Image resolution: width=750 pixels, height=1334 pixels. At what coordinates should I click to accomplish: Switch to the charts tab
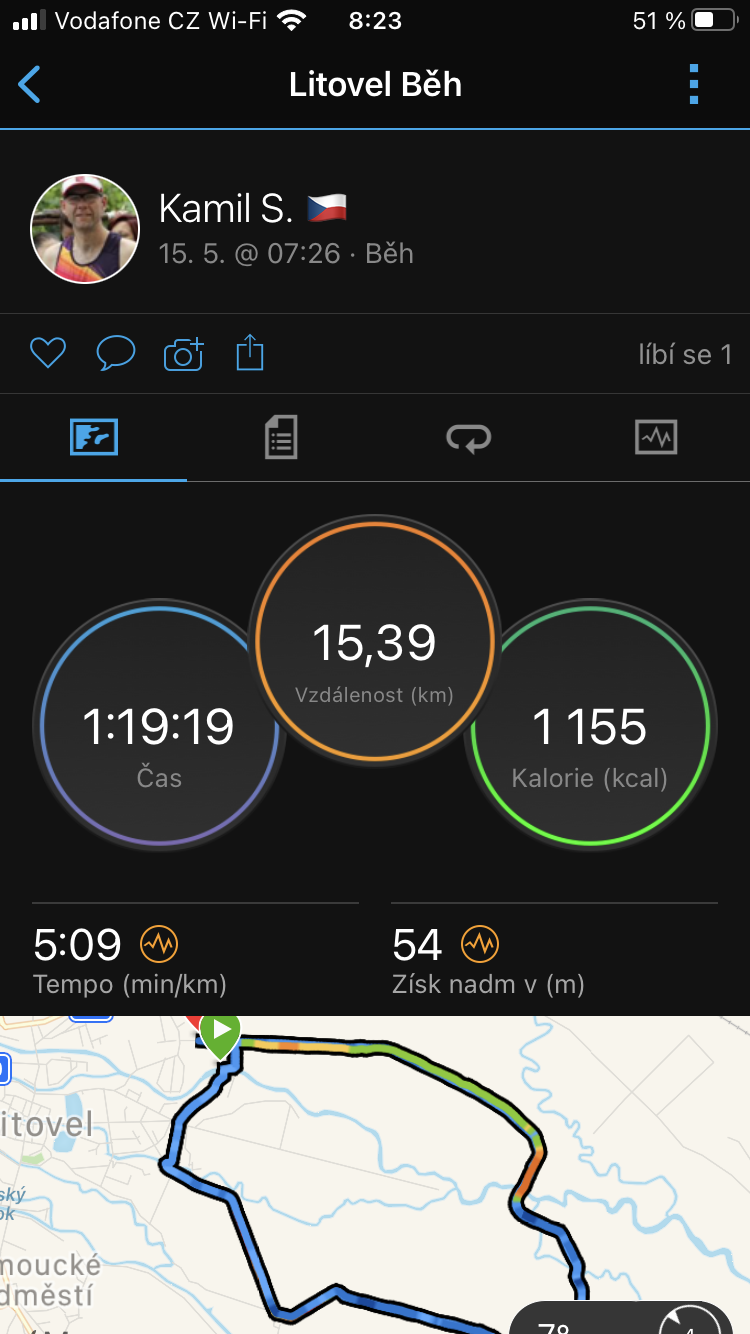click(x=656, y=437)
